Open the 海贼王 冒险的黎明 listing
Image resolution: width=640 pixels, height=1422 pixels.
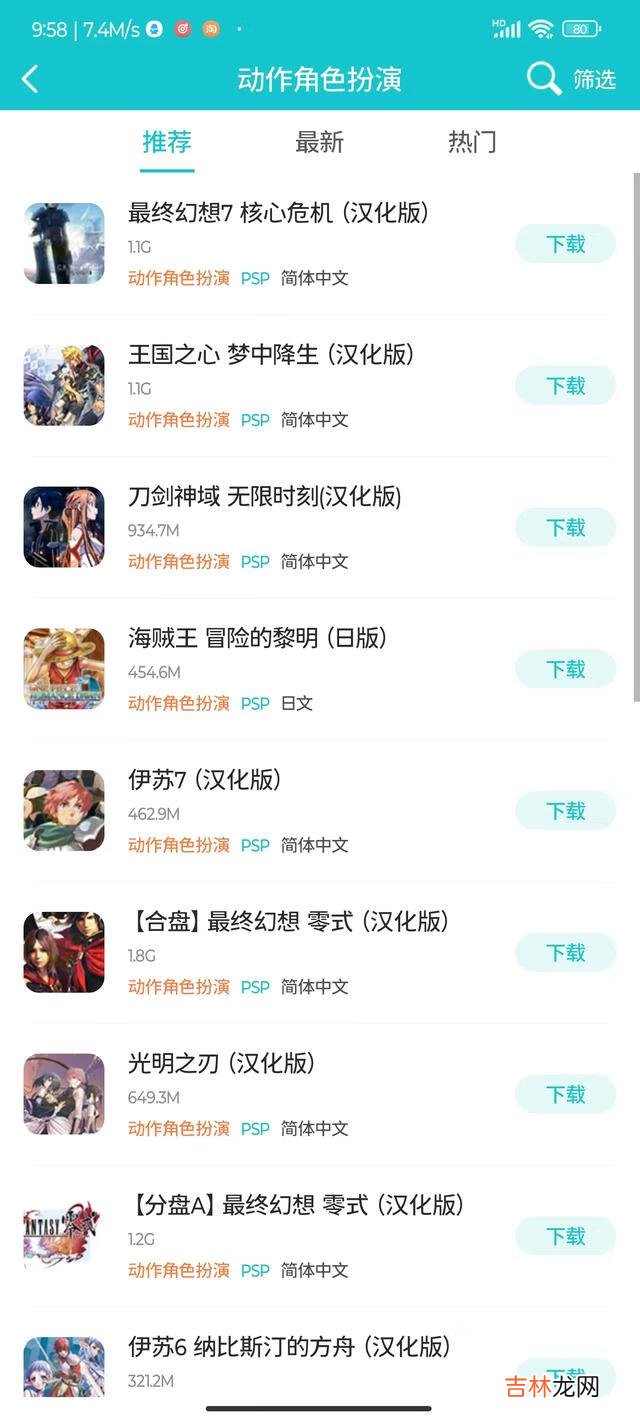[x=256, y=638]
